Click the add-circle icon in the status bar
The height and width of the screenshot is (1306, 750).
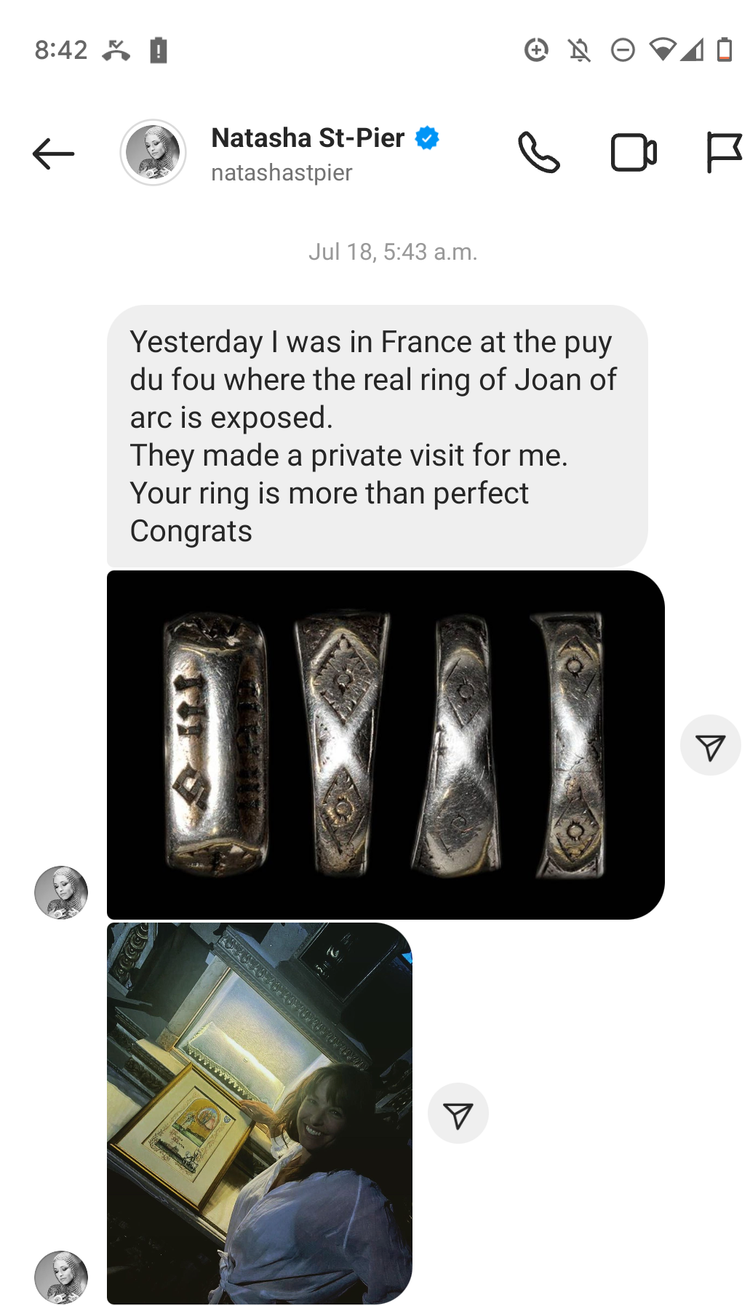(538, 50)
